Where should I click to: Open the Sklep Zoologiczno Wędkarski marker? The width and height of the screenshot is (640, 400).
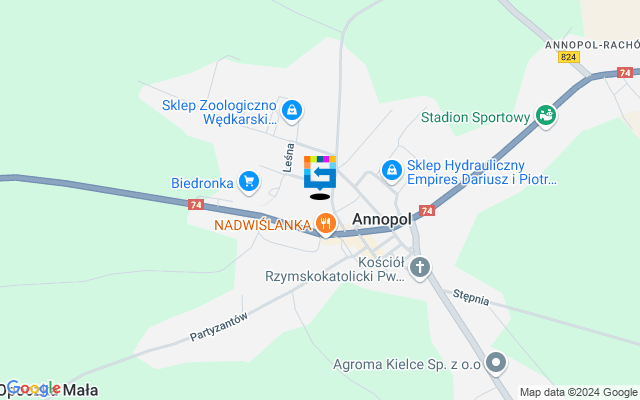(x=292, y=110)
